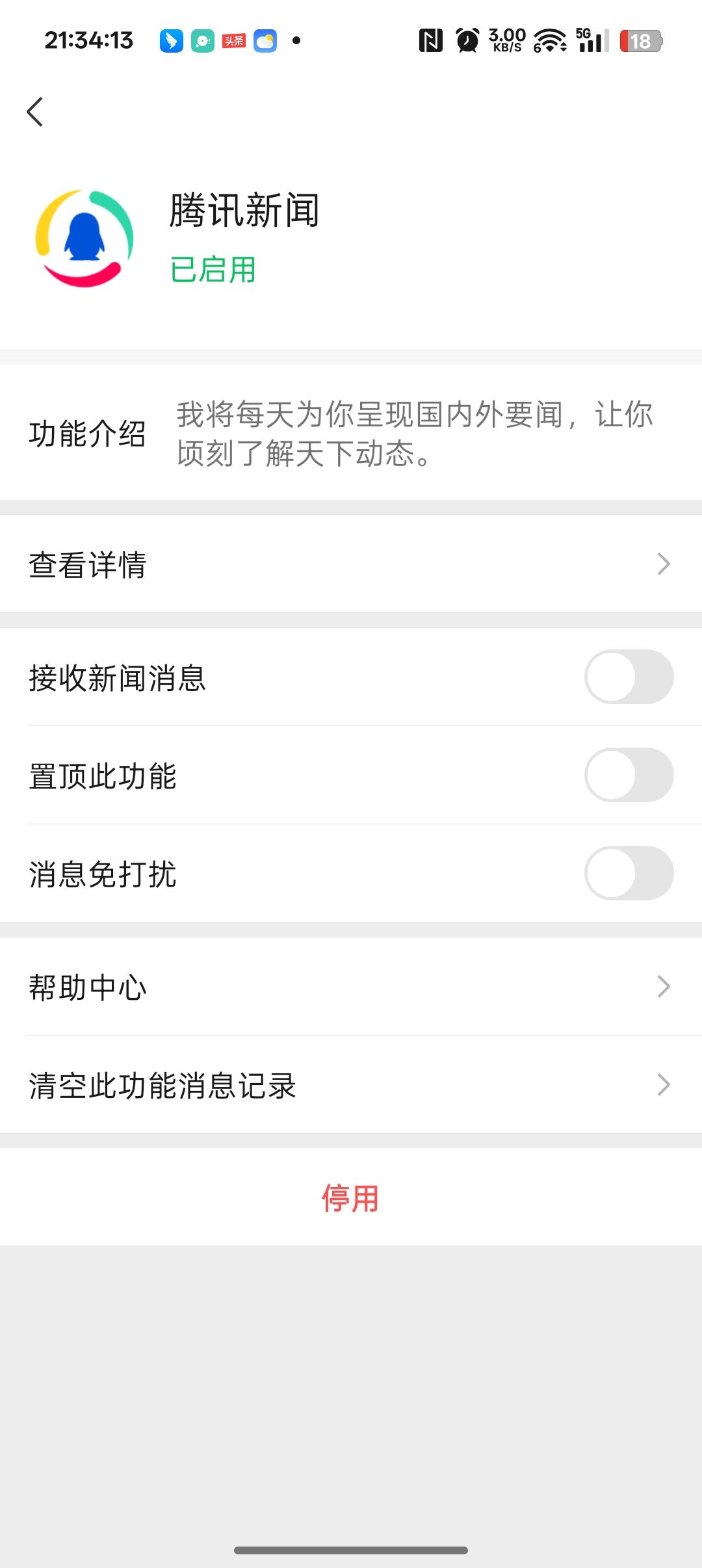Image resolution: width=702 pixels, height=1568 pixels.
Task: Open 帮助中心
Action: point(351,987)
